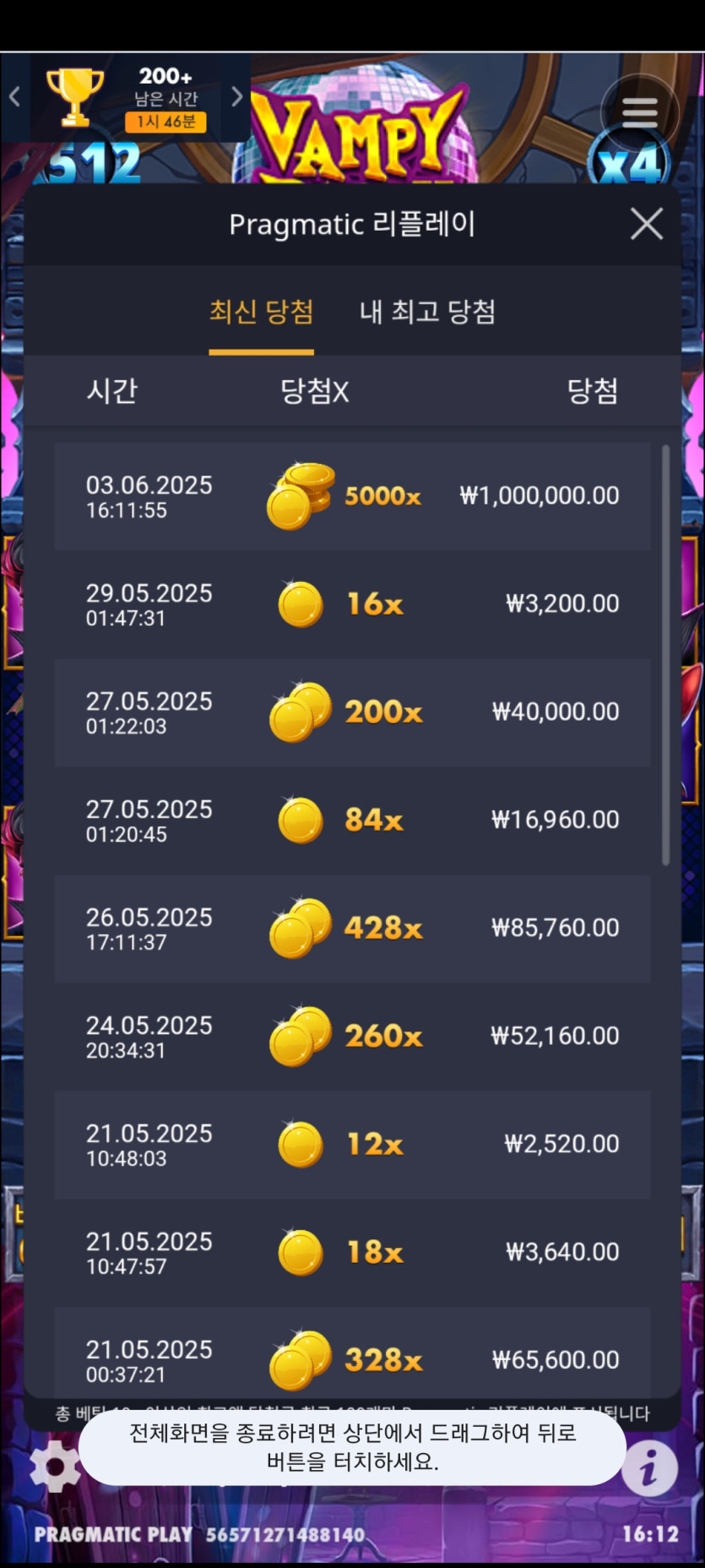Open the game info button
Image resolution: width=705 pixels, height=1568 pixels.
point(648,1468)
